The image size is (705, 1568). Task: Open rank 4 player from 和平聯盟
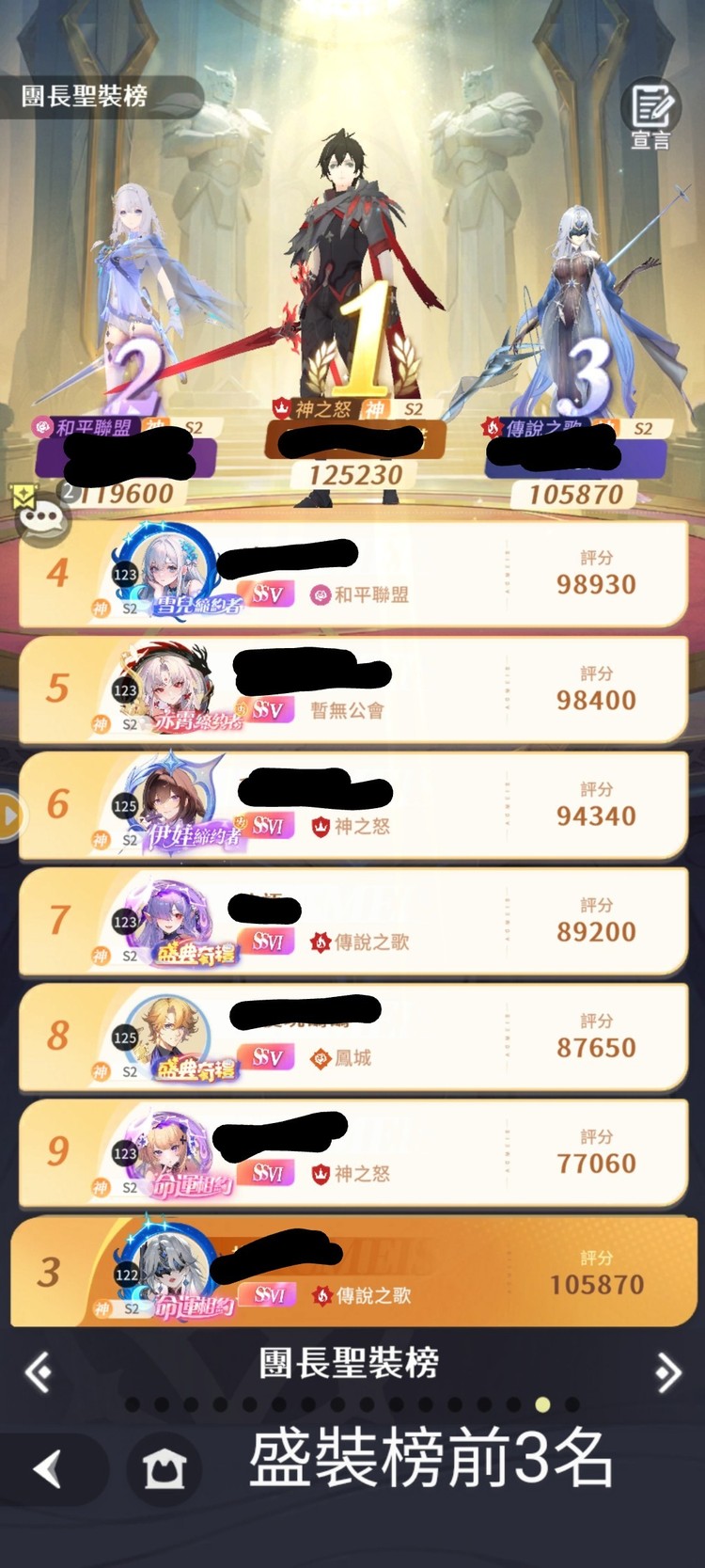point(352,575)
